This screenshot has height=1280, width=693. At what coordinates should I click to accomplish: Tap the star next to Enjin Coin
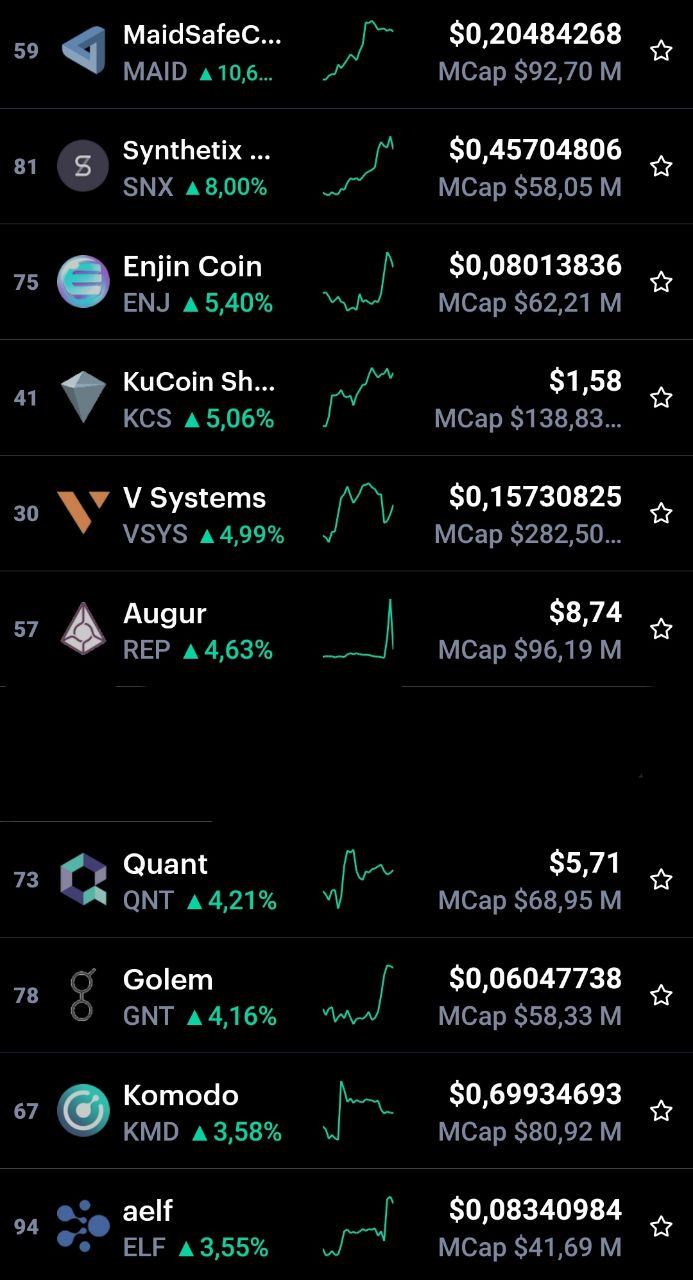coord(661,282)
